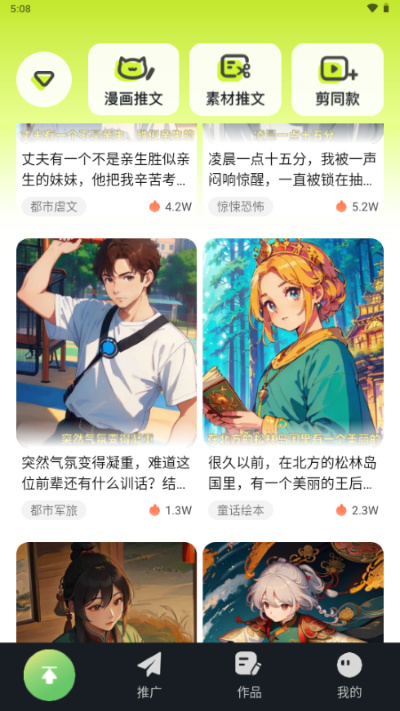Open the card with the dark-haired girl
This screenshot has height=711, width=400.
click(x=107, y=592)
